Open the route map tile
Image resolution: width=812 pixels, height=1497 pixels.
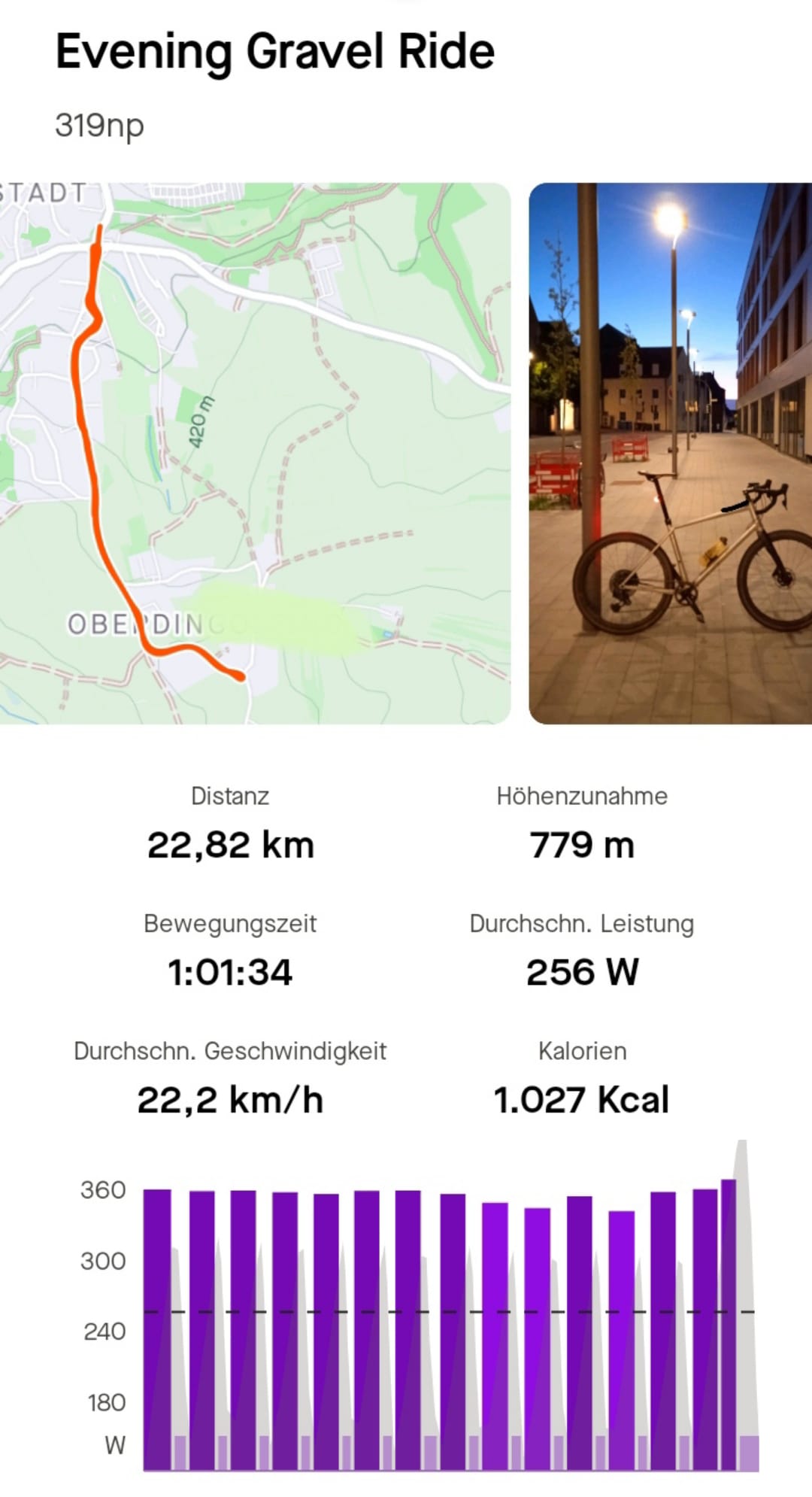pyautogui.click(x=256, y=453)
